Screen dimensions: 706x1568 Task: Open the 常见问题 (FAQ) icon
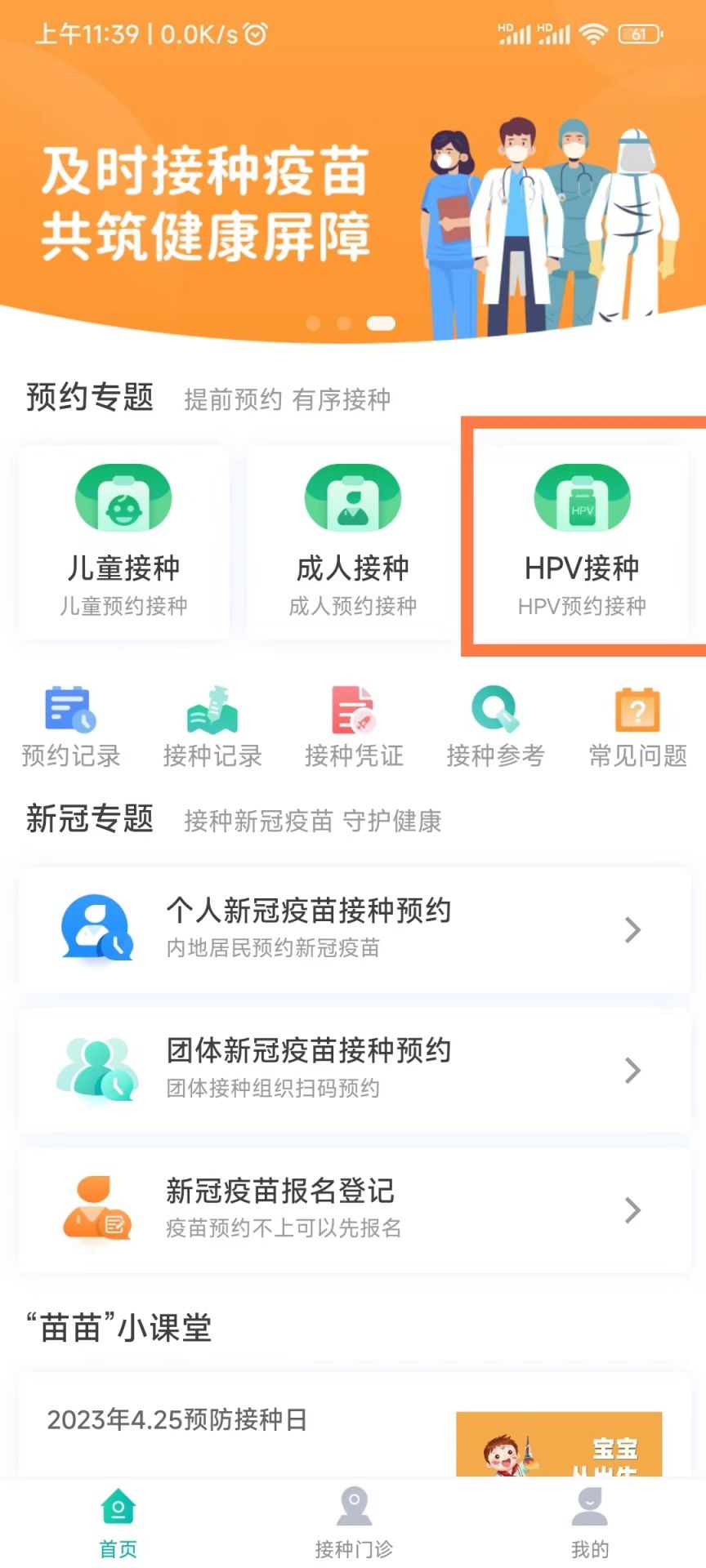coord(636,723)
